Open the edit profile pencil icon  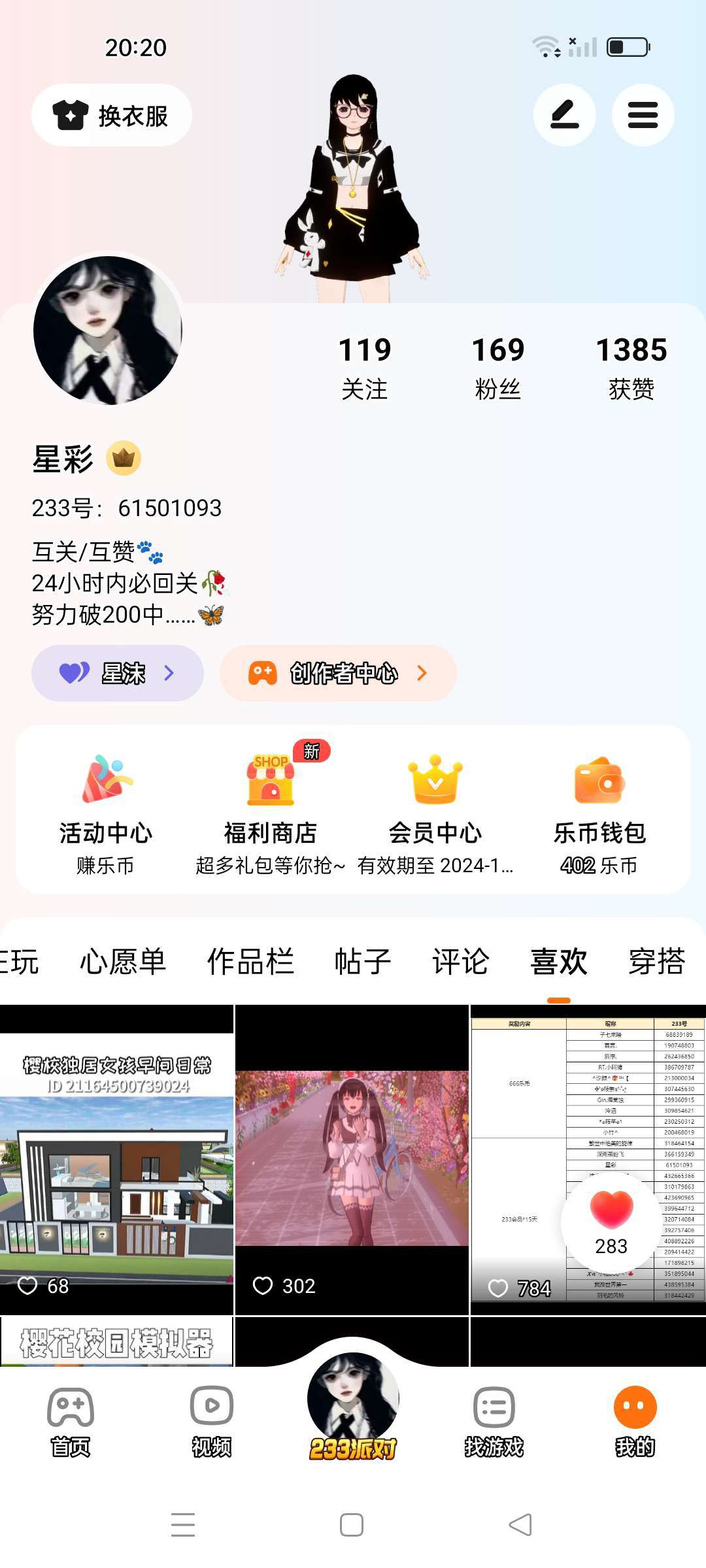pos(564,115)
